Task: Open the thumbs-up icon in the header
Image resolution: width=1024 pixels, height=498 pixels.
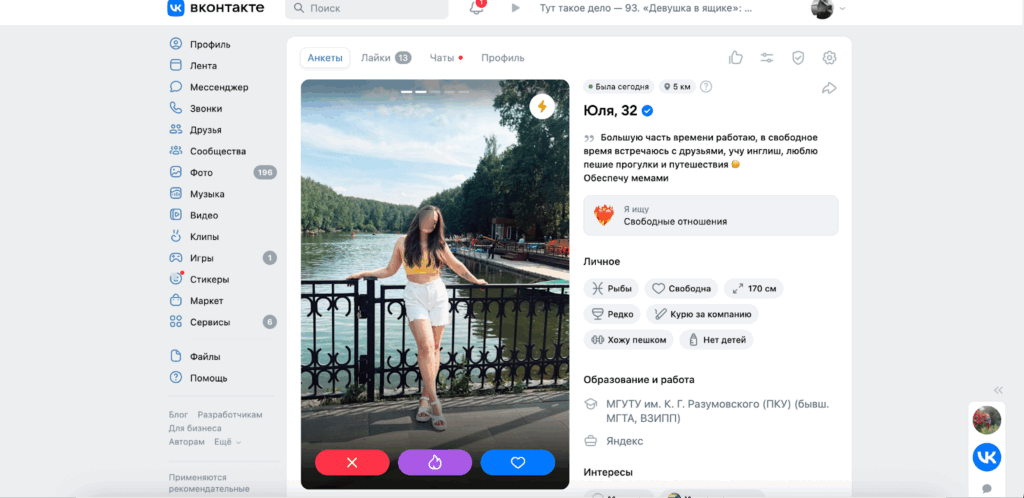Action: click(x=736, y=58)
